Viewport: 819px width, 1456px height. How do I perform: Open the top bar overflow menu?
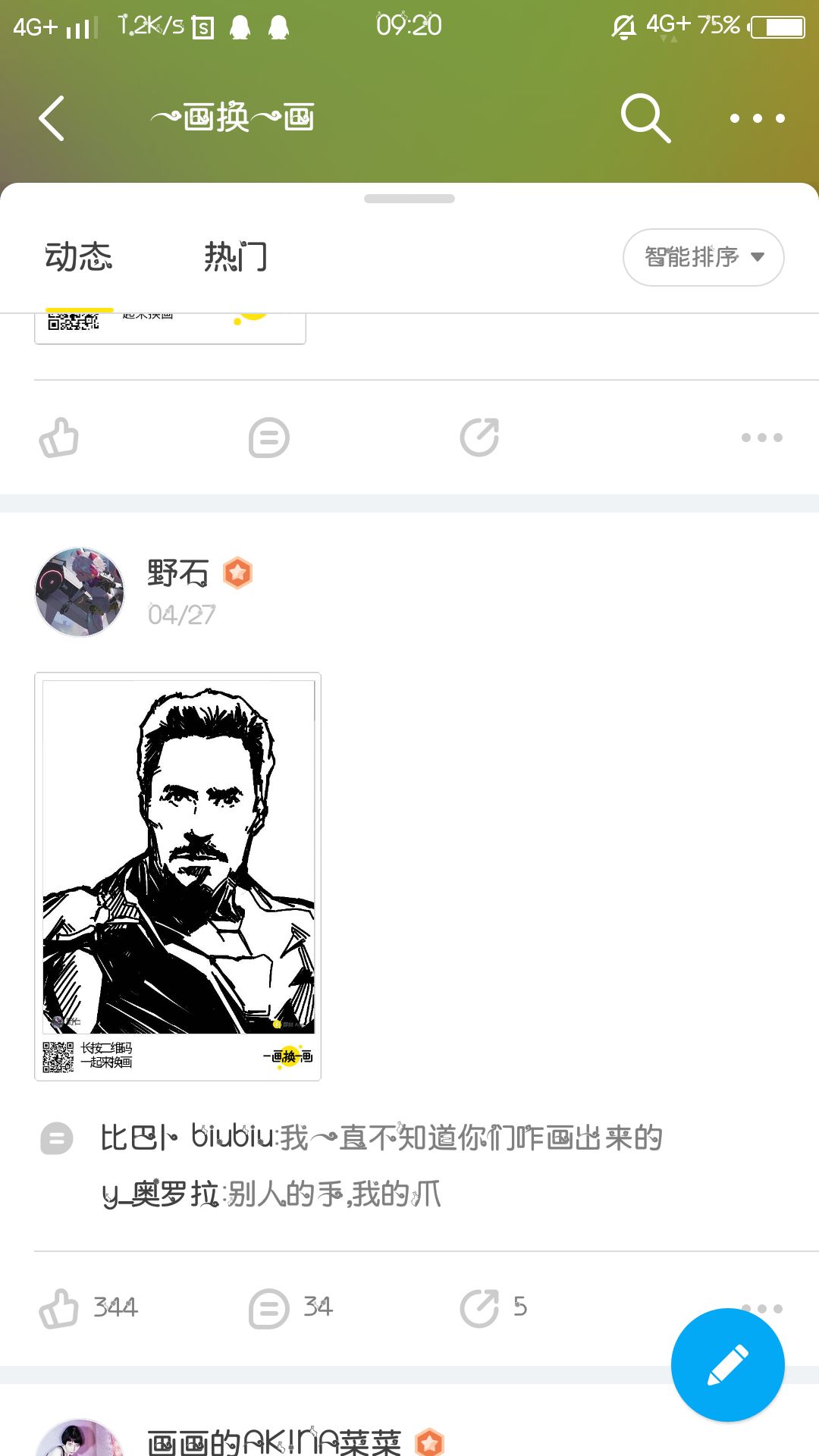tap(757, 118)
